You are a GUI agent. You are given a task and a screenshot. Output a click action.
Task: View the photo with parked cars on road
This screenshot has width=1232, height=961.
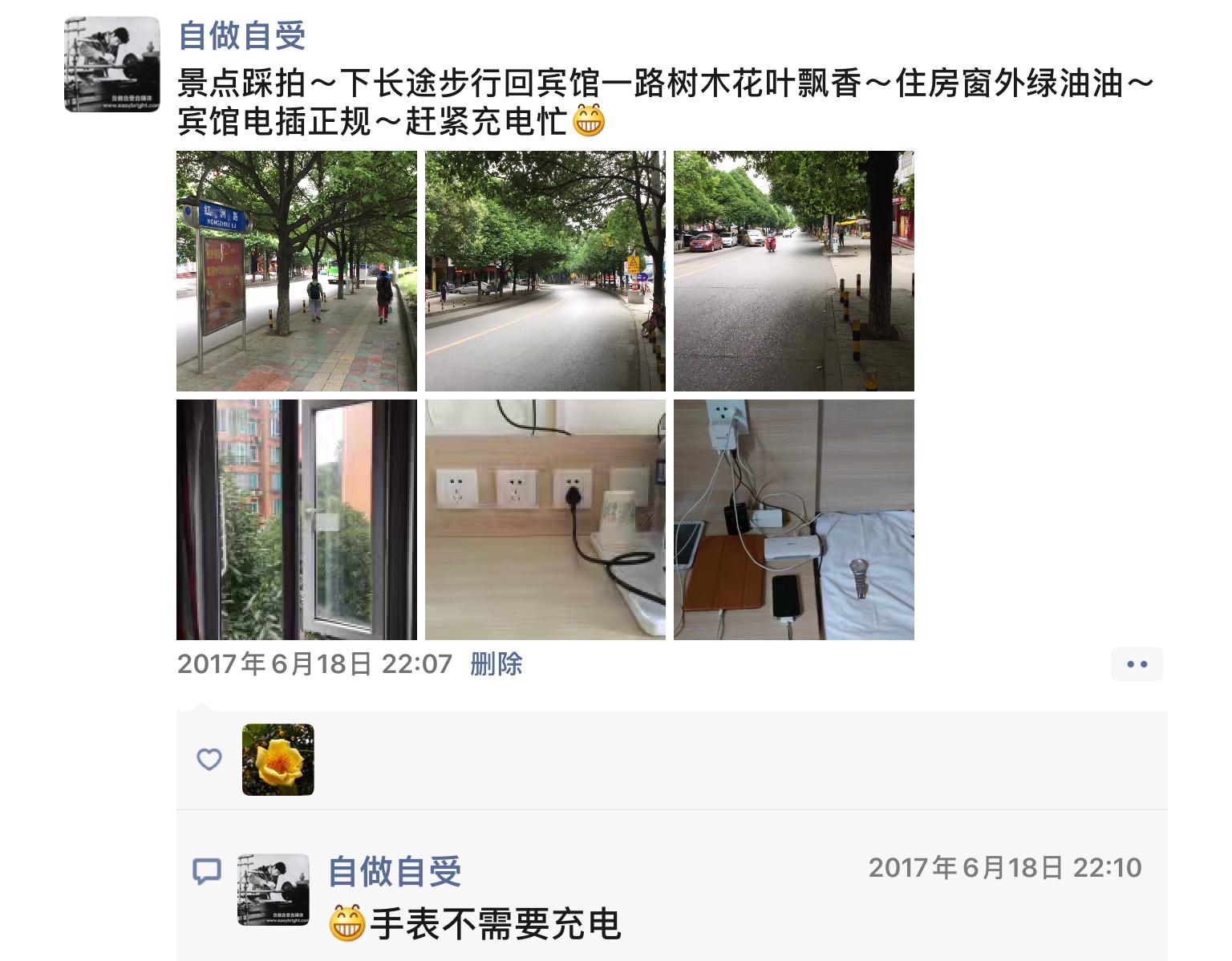point(793,270)
